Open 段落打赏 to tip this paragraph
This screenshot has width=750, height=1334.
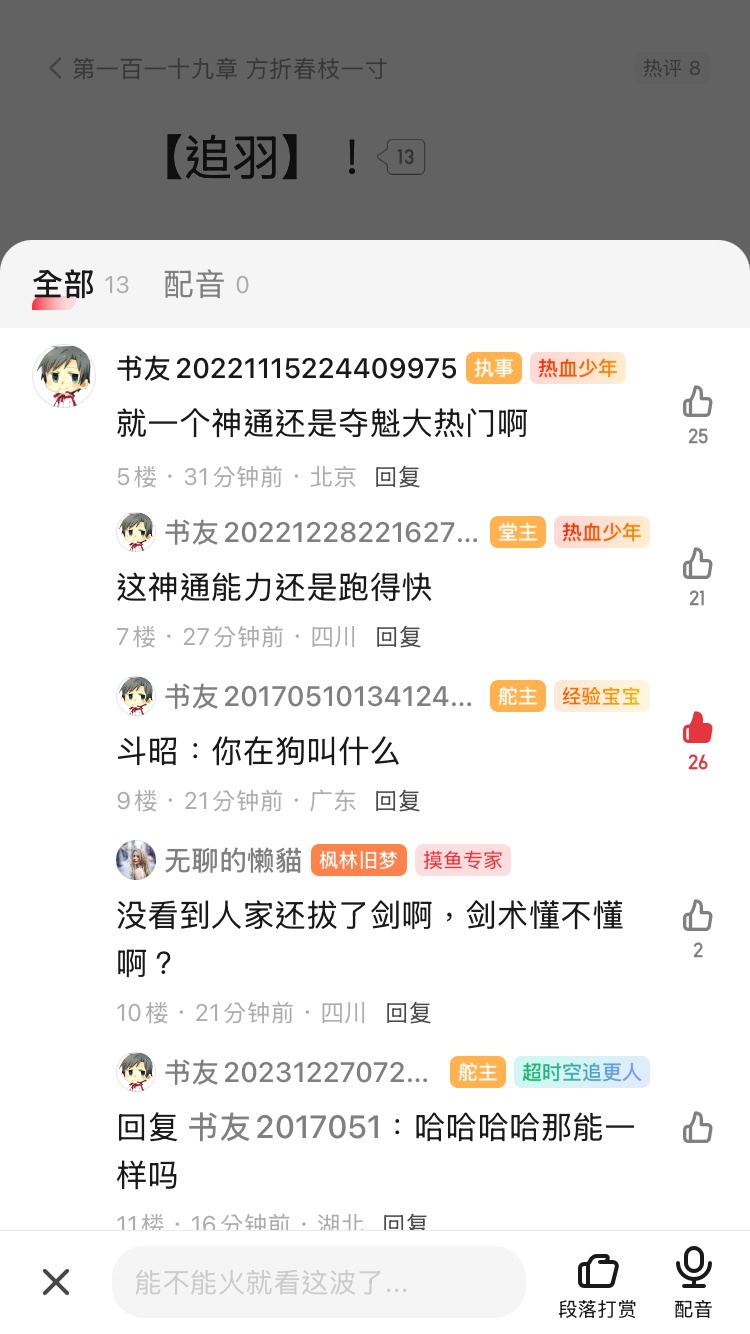pos(597,1282)
